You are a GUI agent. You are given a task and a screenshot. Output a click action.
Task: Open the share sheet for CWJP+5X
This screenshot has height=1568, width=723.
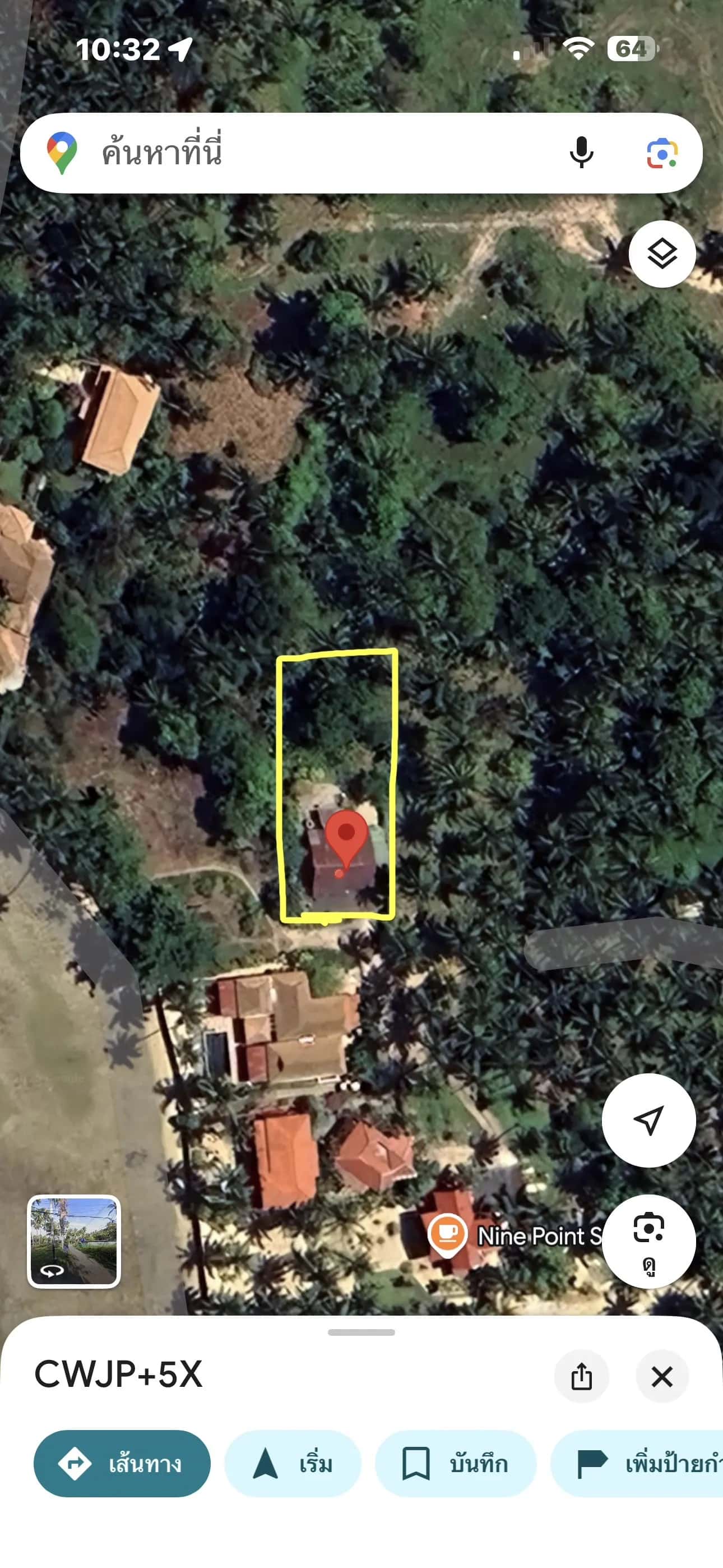[x=582, y=1377]
